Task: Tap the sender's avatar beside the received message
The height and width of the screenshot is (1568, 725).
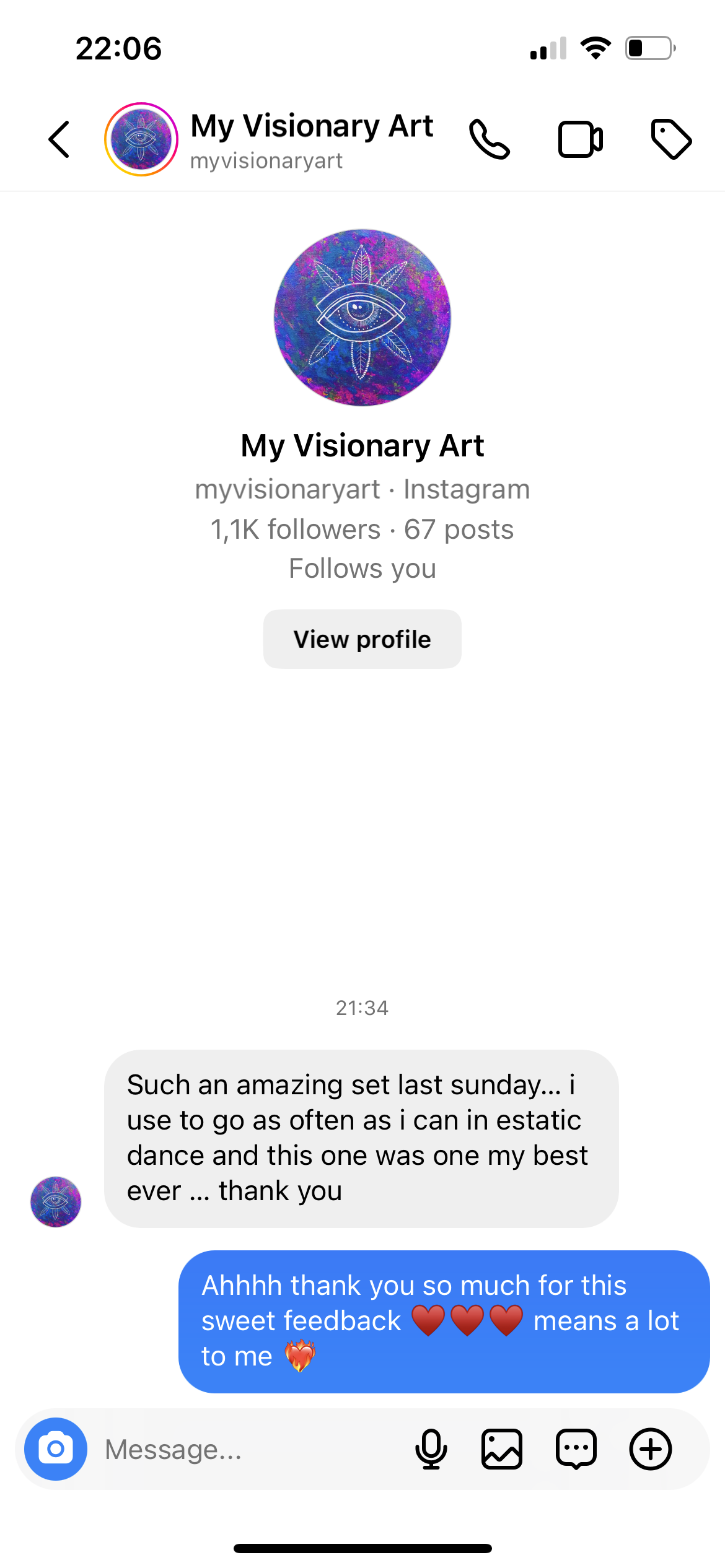Action: pyautogui.click(x=56, y=1201)
